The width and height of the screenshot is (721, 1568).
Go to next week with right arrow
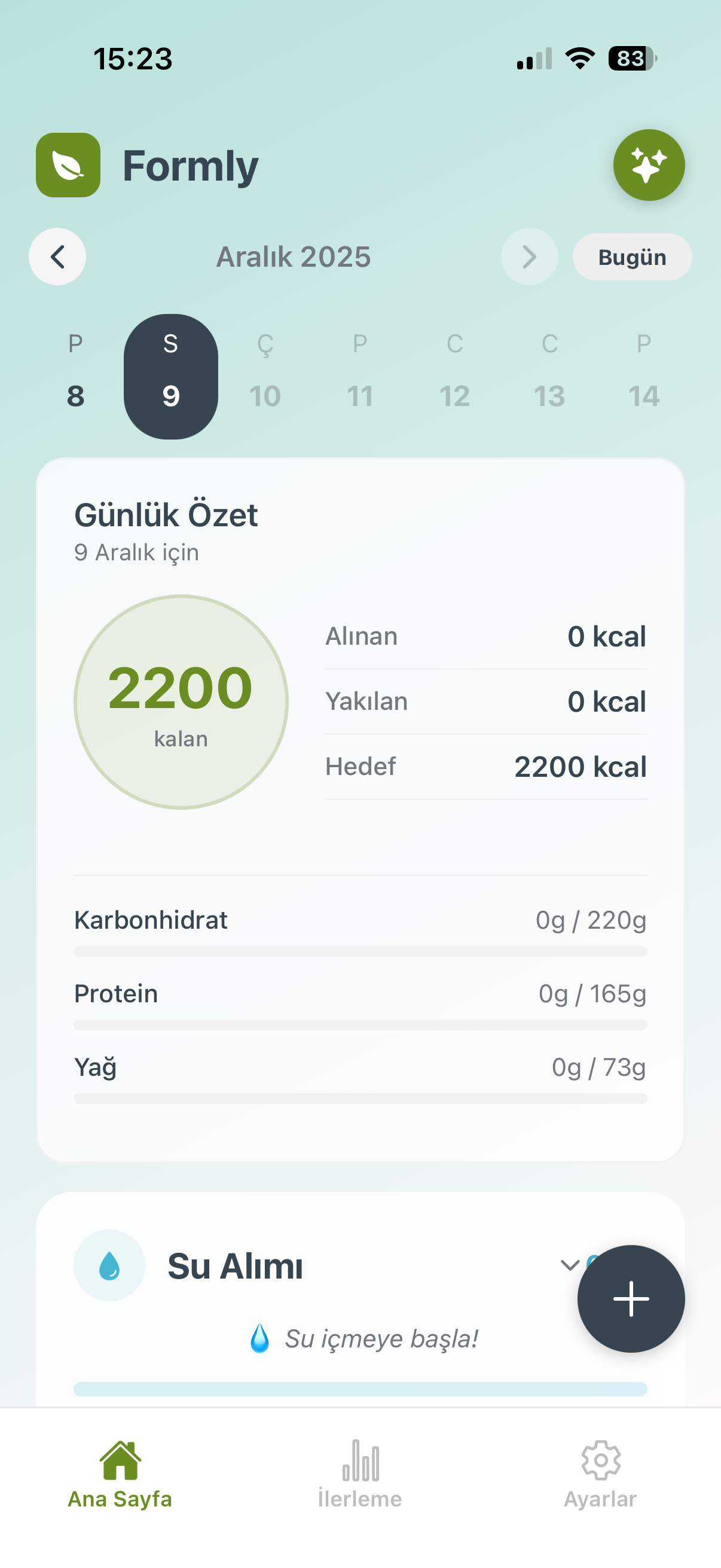tap(528, 257)
